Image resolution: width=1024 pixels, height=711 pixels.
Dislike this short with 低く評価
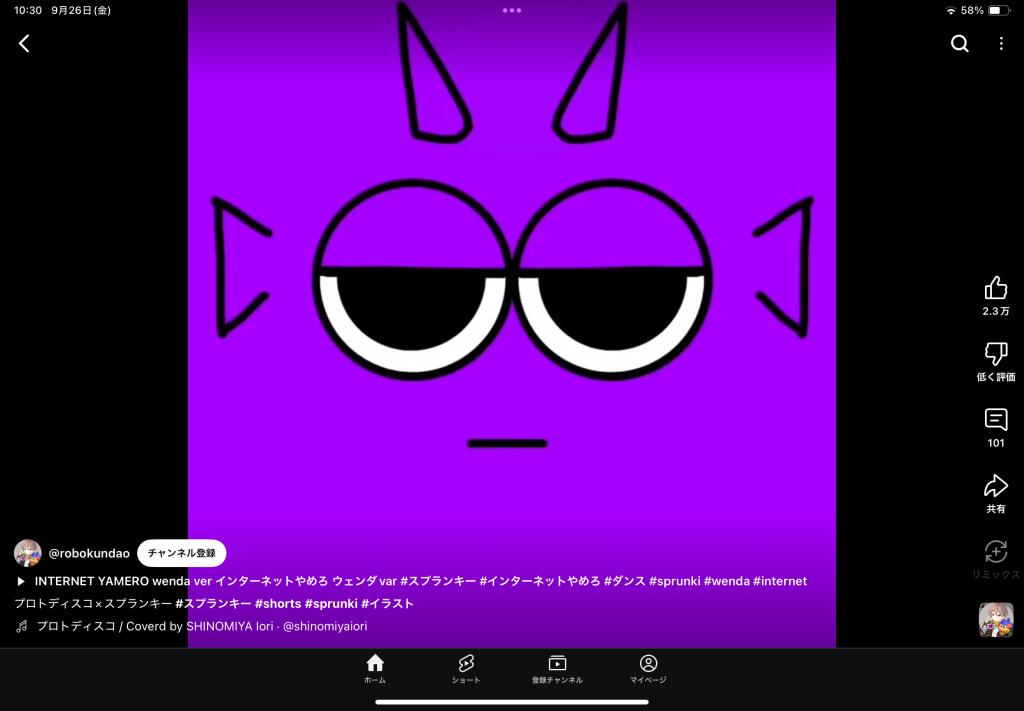[995, 355]
